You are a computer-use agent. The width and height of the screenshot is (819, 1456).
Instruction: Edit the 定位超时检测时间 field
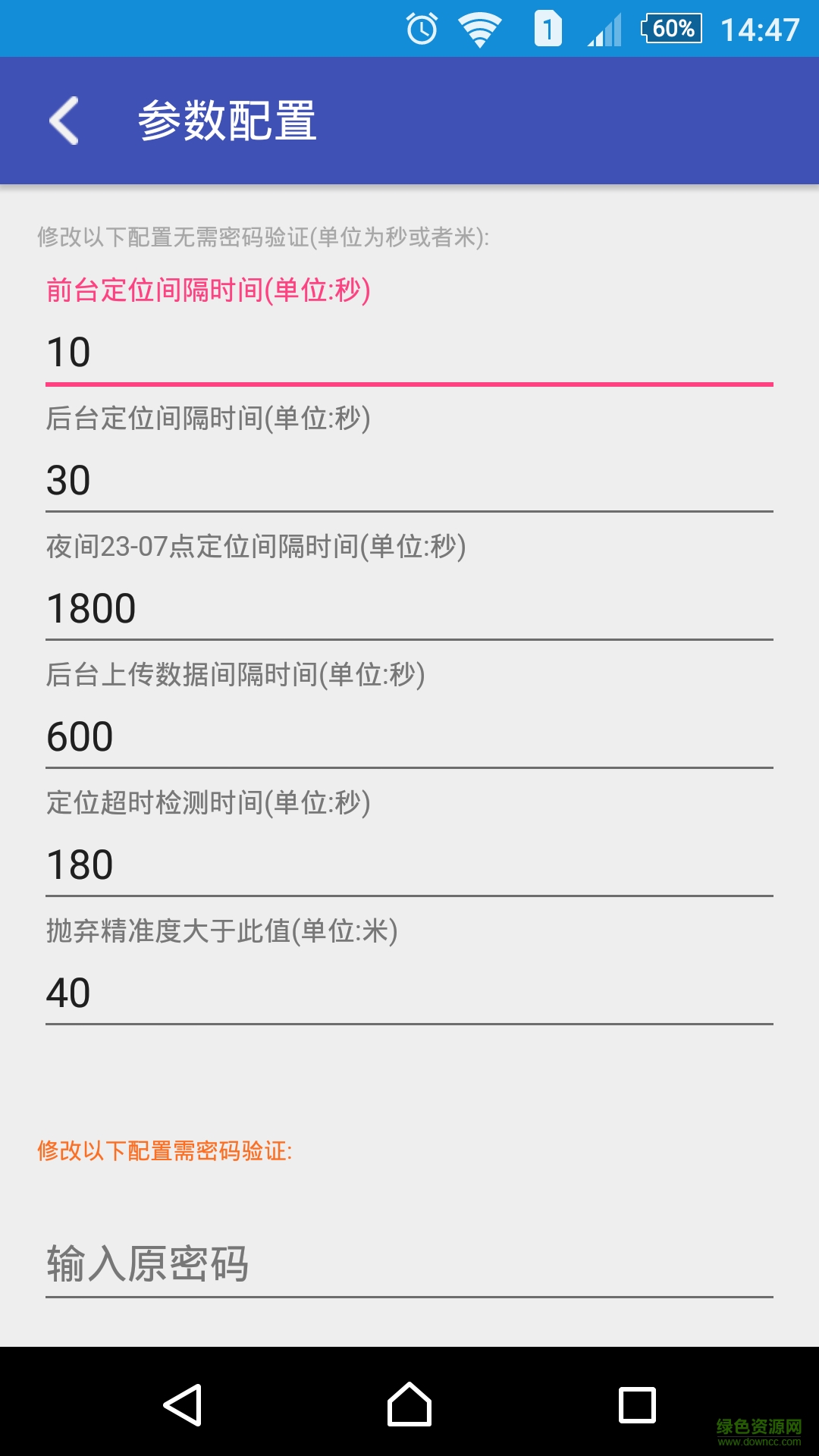(x=409, y=865)
